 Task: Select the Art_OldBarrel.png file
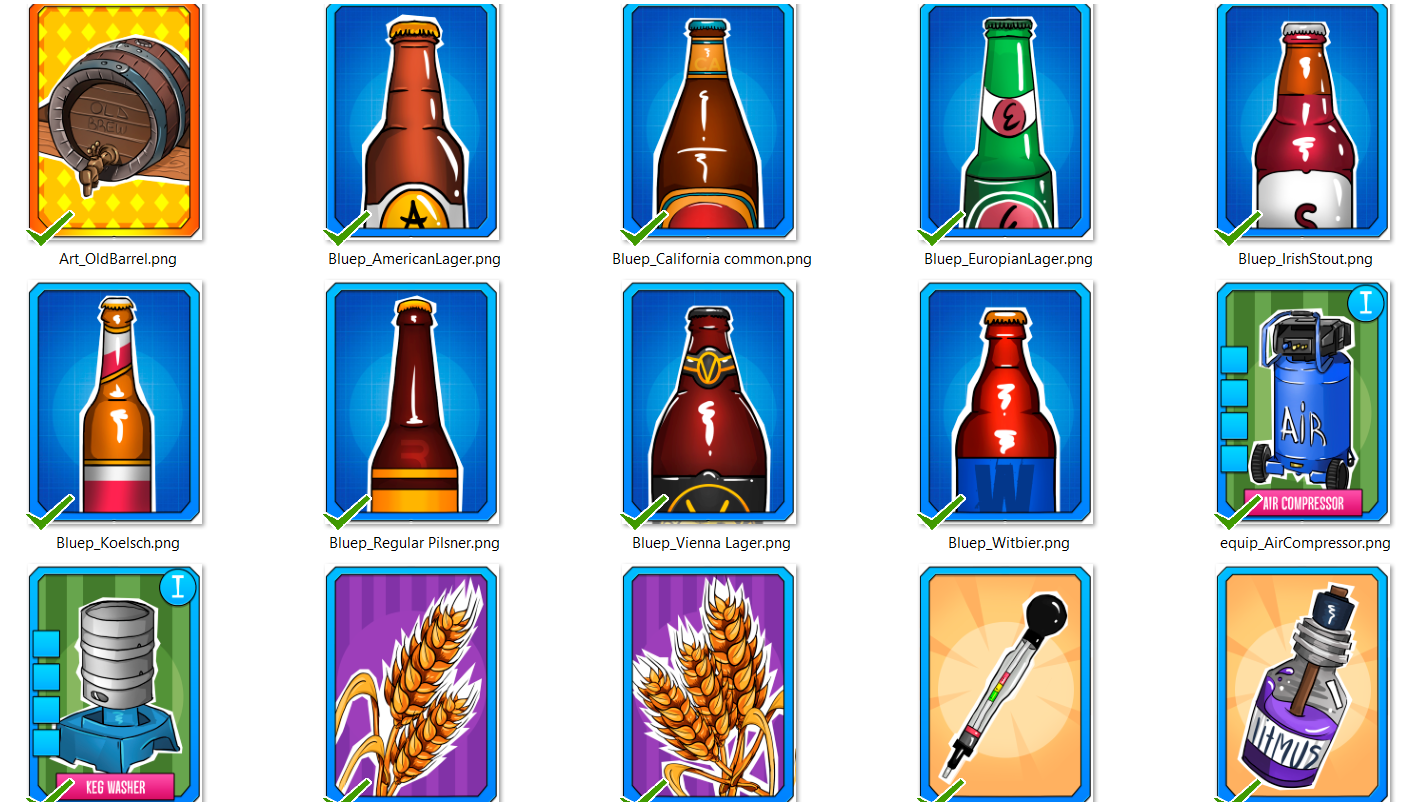pos(115,120)
